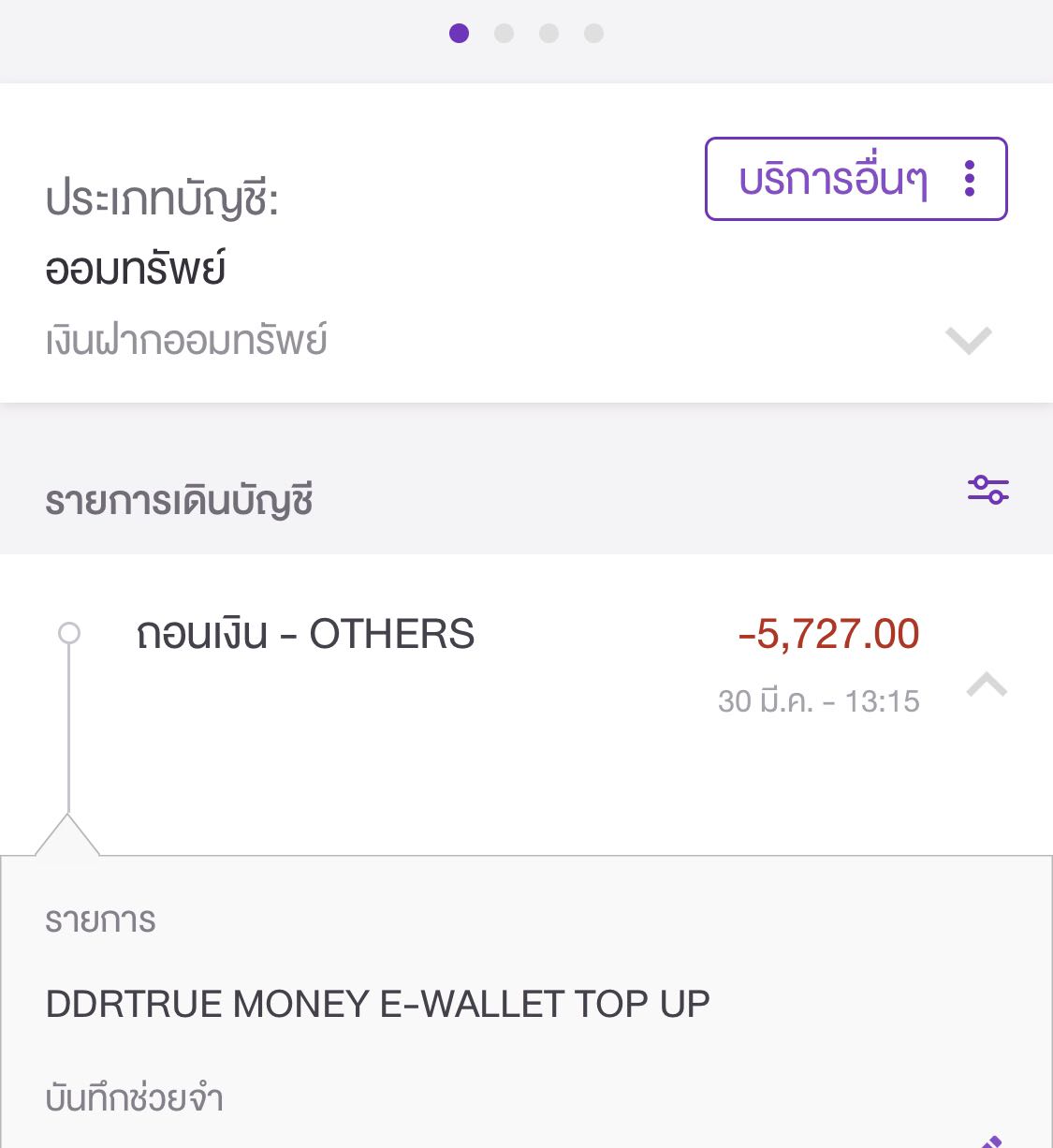Jump to the second account page dot
The image size is (1053, 1148).
coord(504,34)
